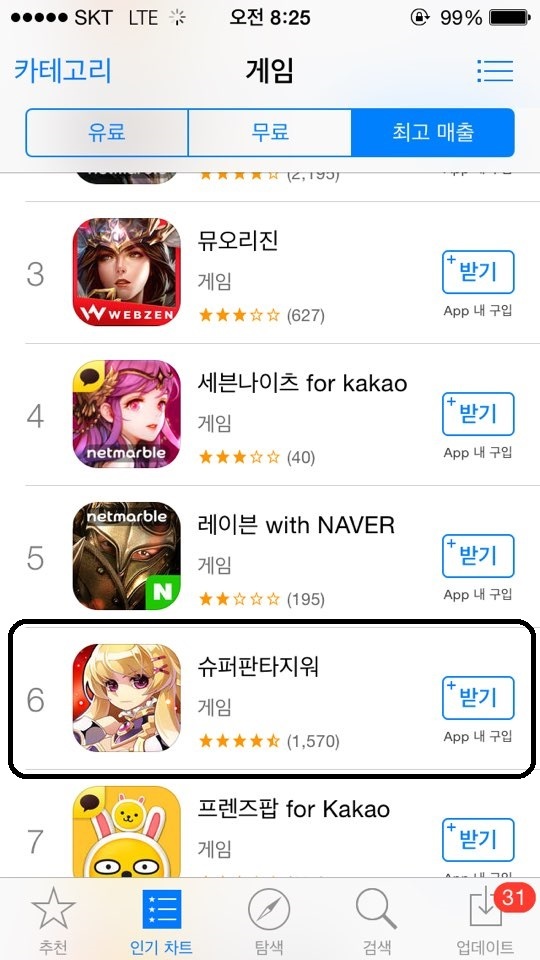Open the 업데이트 tab

click(x=486, y=920)
